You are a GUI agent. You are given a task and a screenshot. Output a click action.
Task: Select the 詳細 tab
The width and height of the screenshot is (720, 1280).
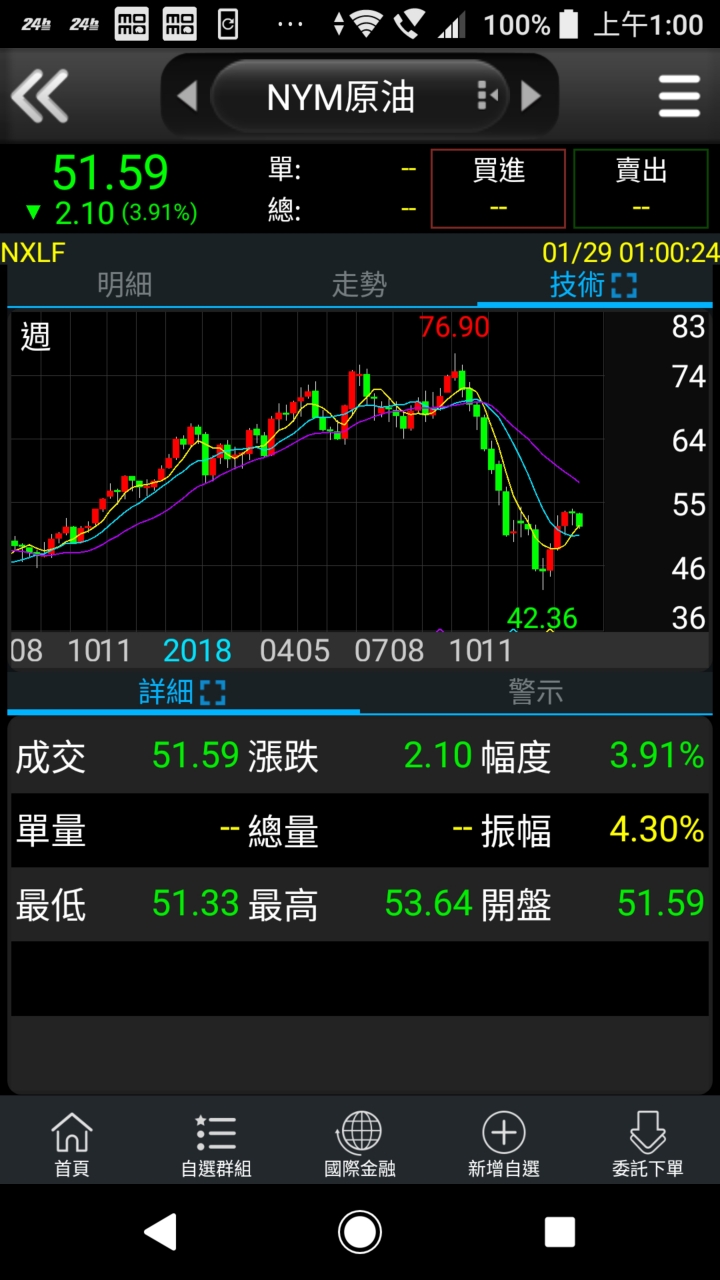(x=183, y=691)
